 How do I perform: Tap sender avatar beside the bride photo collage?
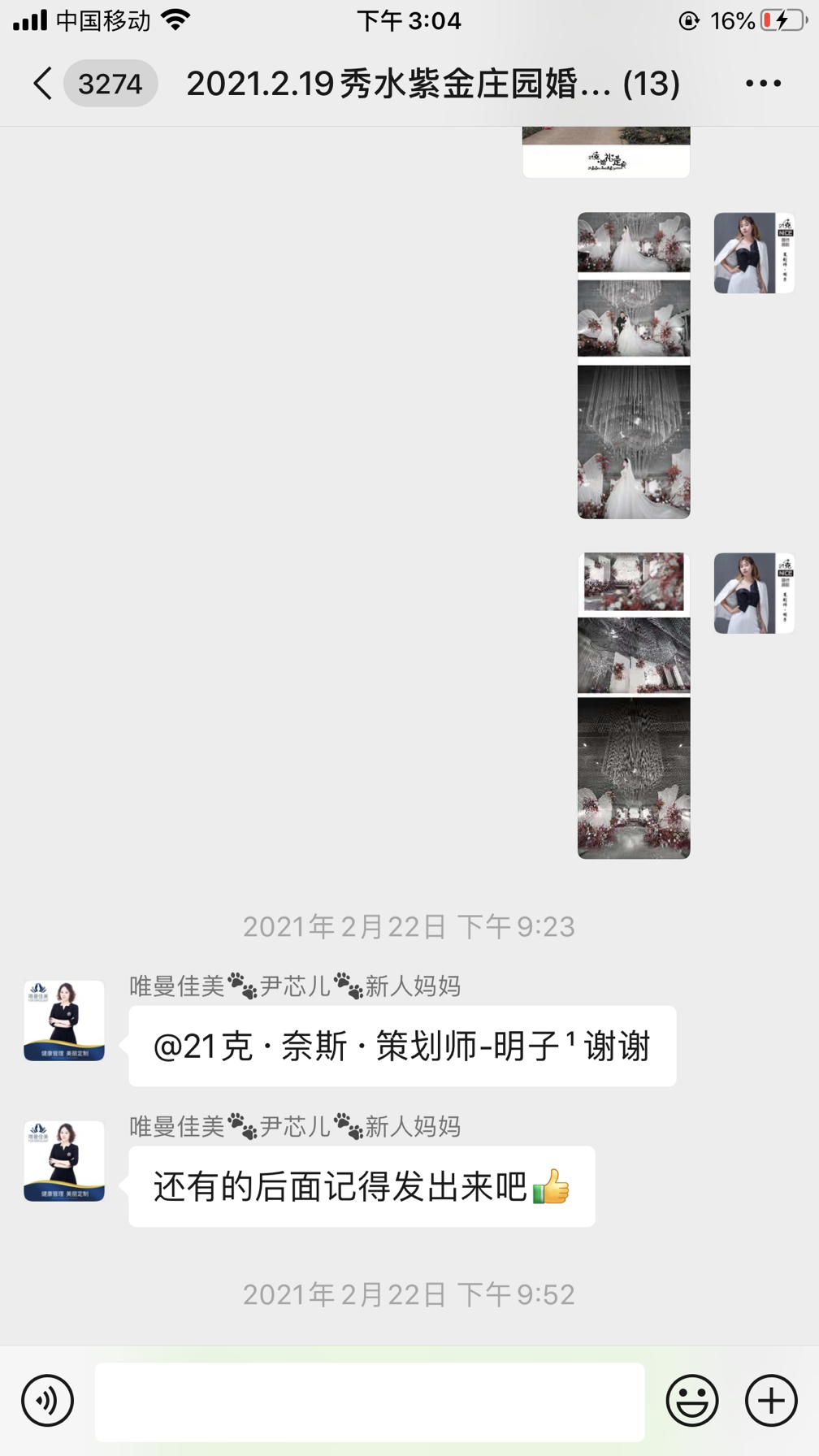(x=754, y=253)
